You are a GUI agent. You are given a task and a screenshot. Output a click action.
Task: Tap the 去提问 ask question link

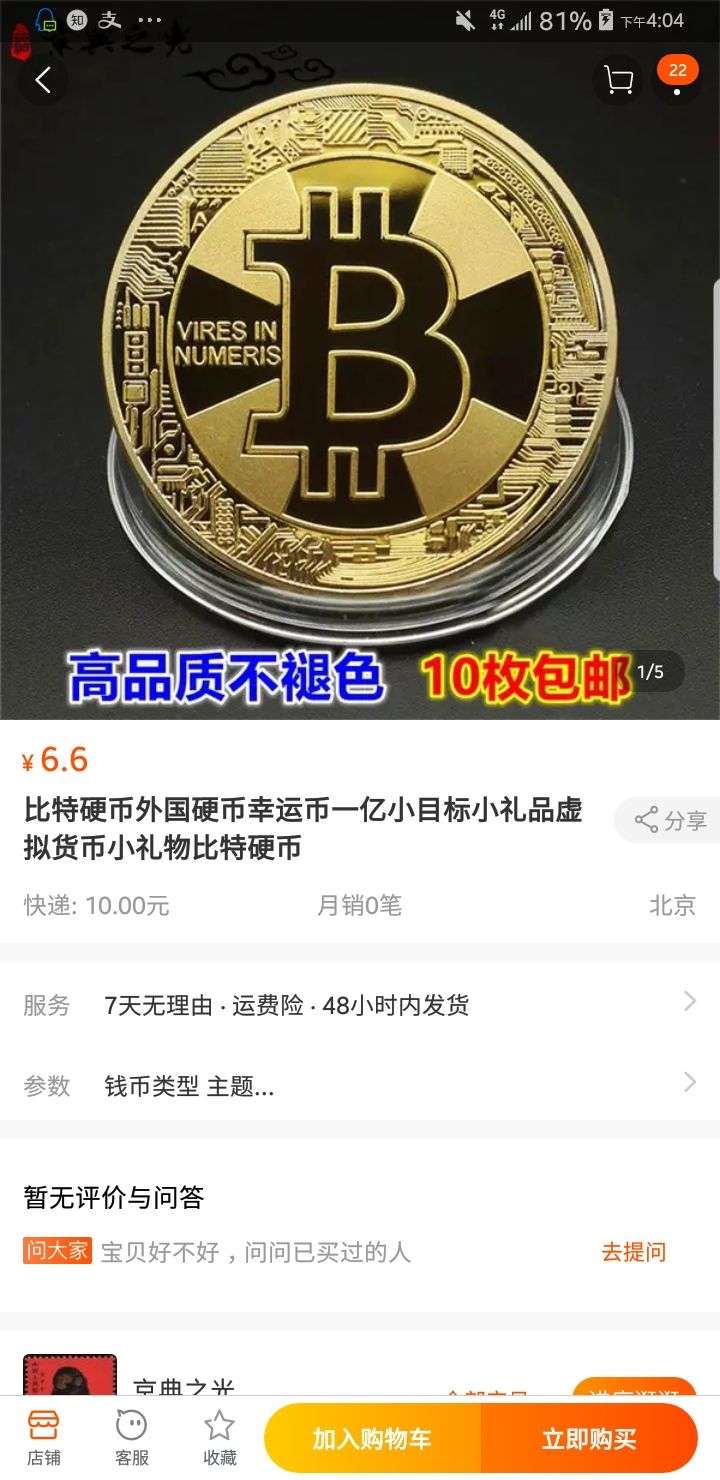coord(634,1253)
